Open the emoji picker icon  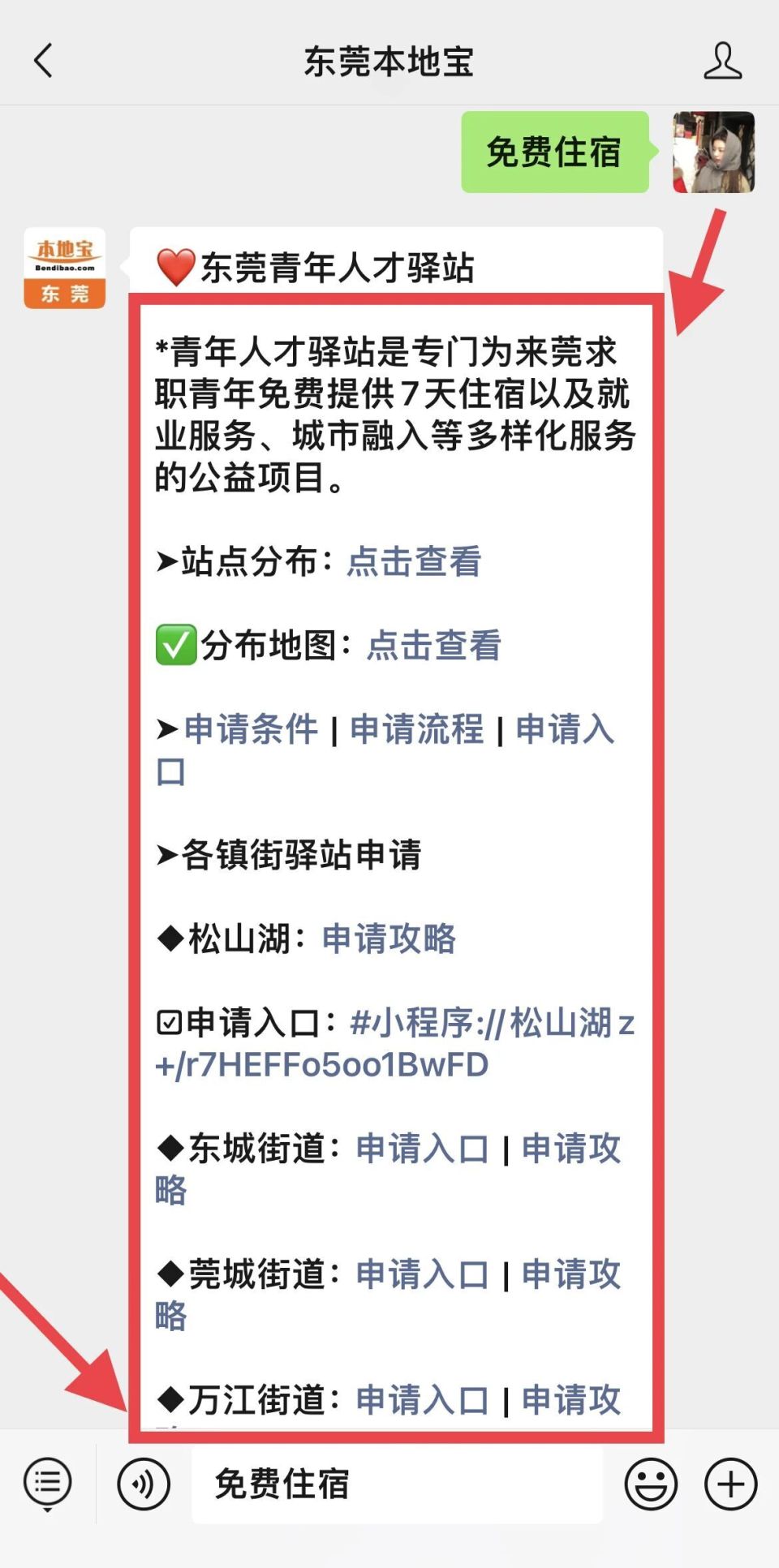click(x=649, y=1483)
